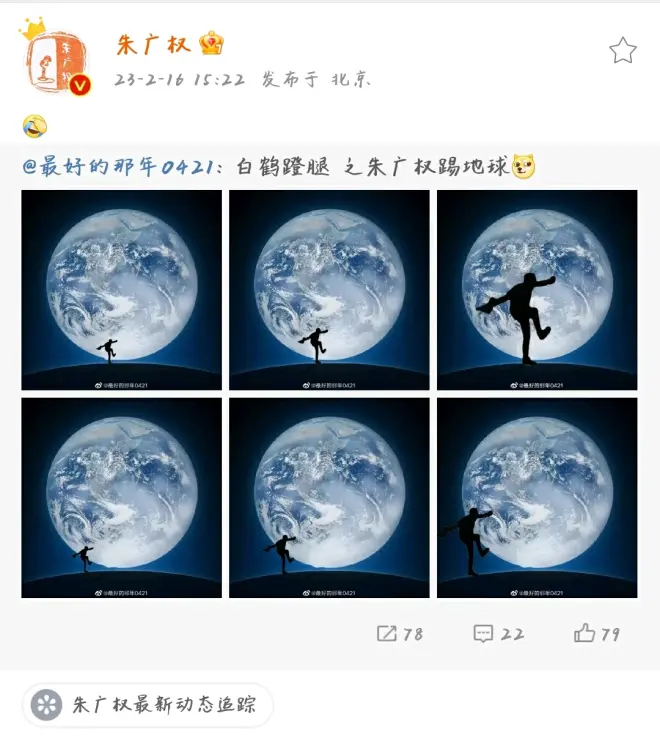Like this post with 79 likes

(x=597, y=633)
